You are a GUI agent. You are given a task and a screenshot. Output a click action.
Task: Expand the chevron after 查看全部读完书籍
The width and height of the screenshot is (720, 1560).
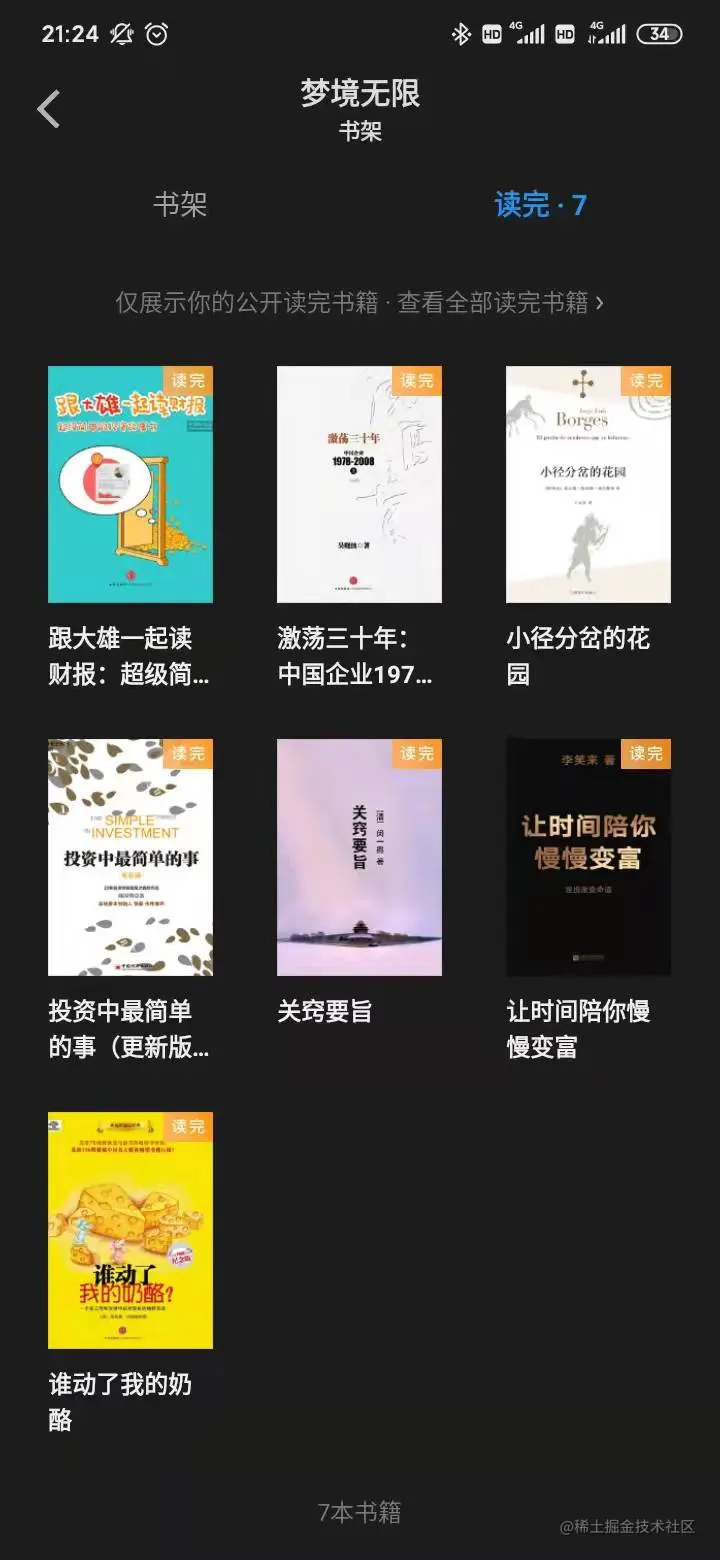click(x=602, y=302)
